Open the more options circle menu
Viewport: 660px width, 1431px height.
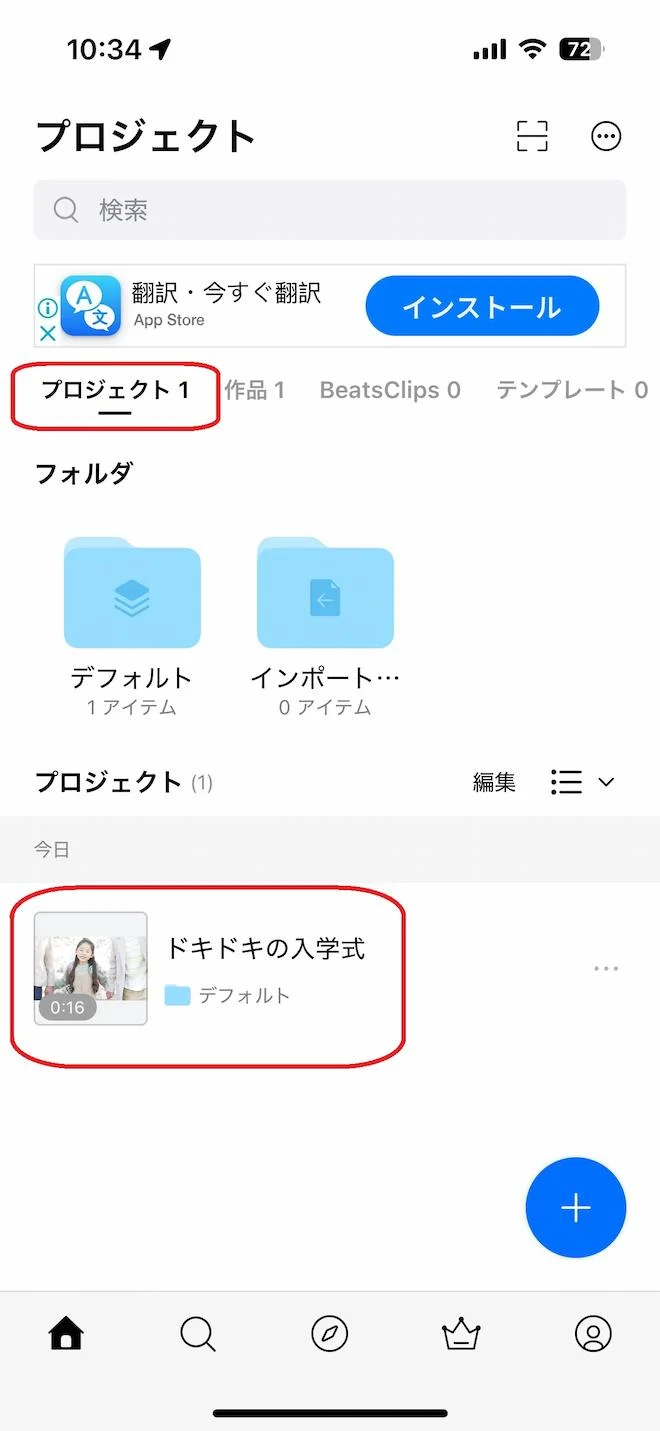click(606, 136)
